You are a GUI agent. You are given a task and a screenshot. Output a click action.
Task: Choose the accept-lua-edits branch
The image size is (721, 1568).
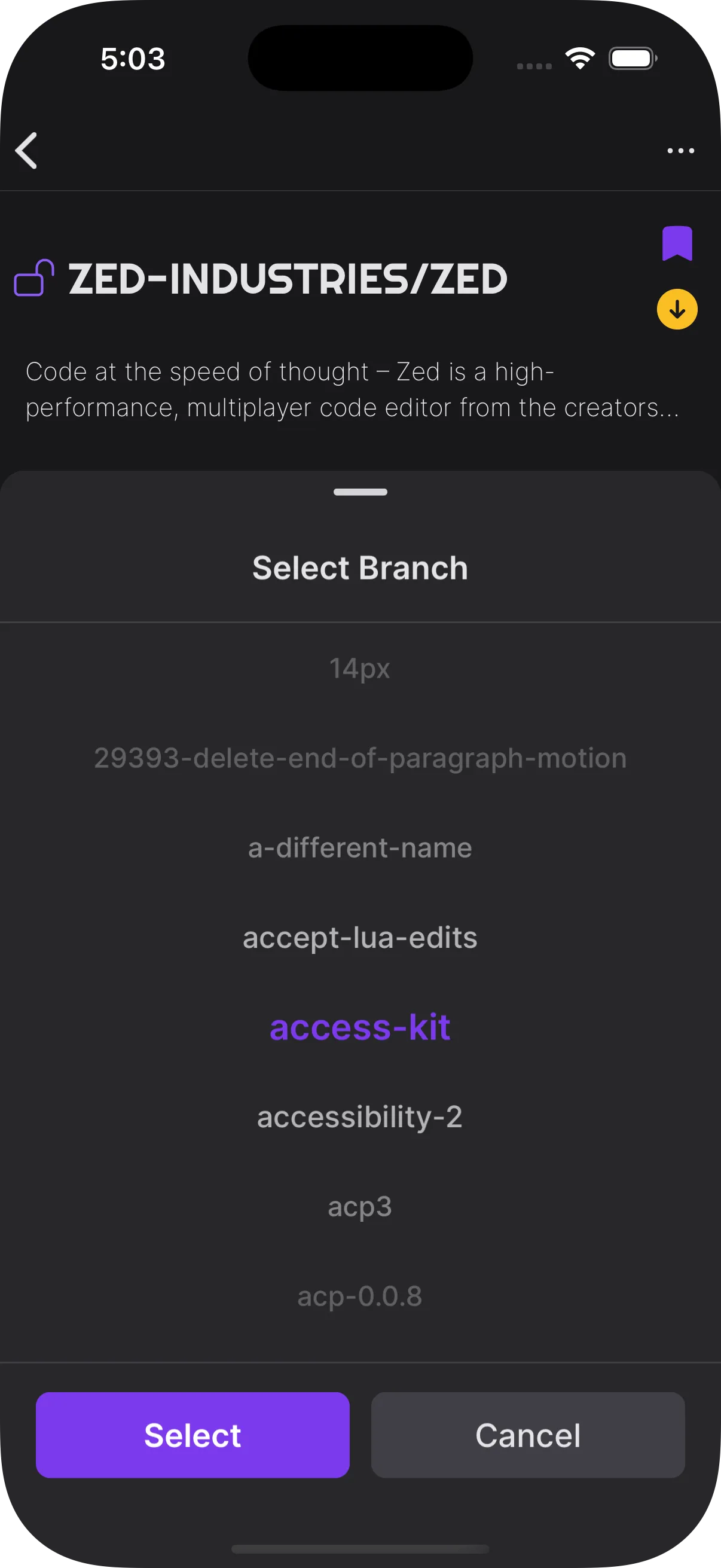pos(359,938)
